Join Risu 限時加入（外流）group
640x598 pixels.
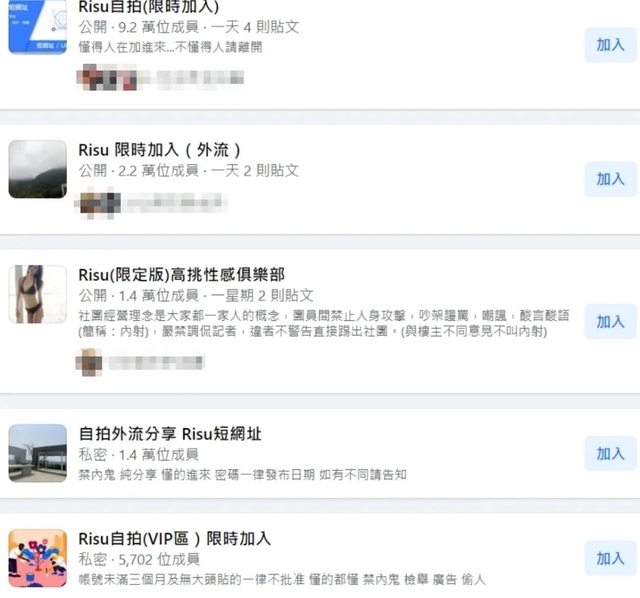[x=610, y=178]
